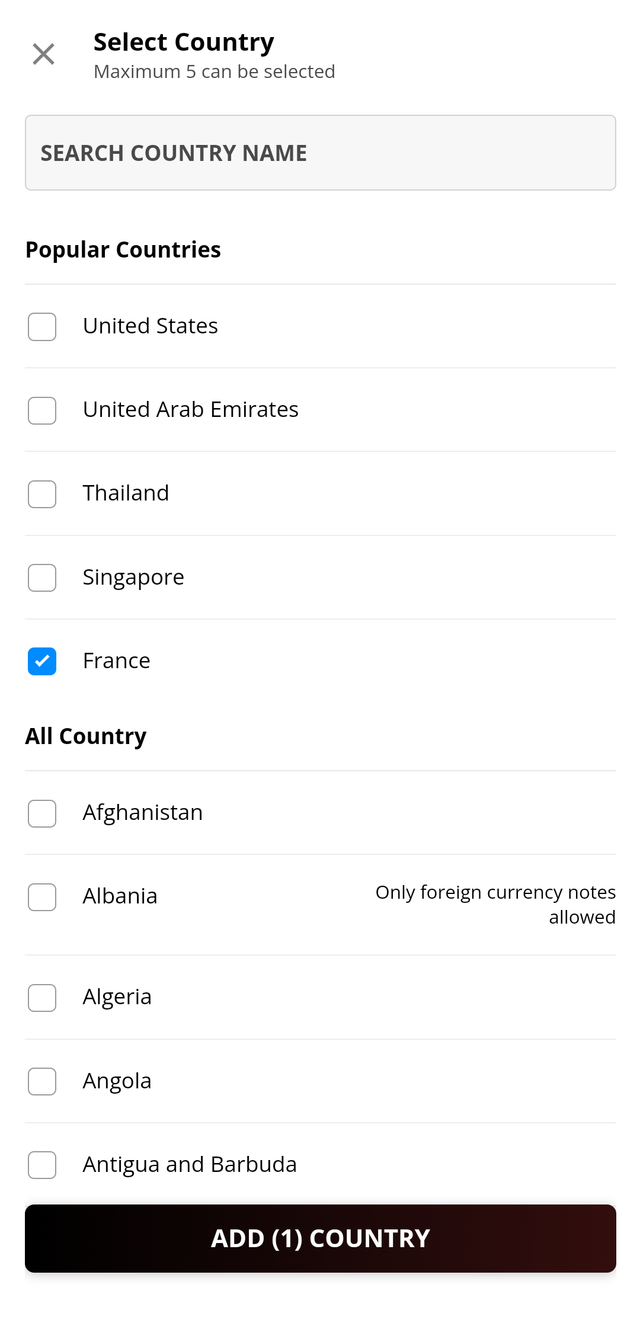The width and height of the screenshot is (640, 1337).
Task: Tick the Thailand checkbox
Action: [x=42, y=494]
